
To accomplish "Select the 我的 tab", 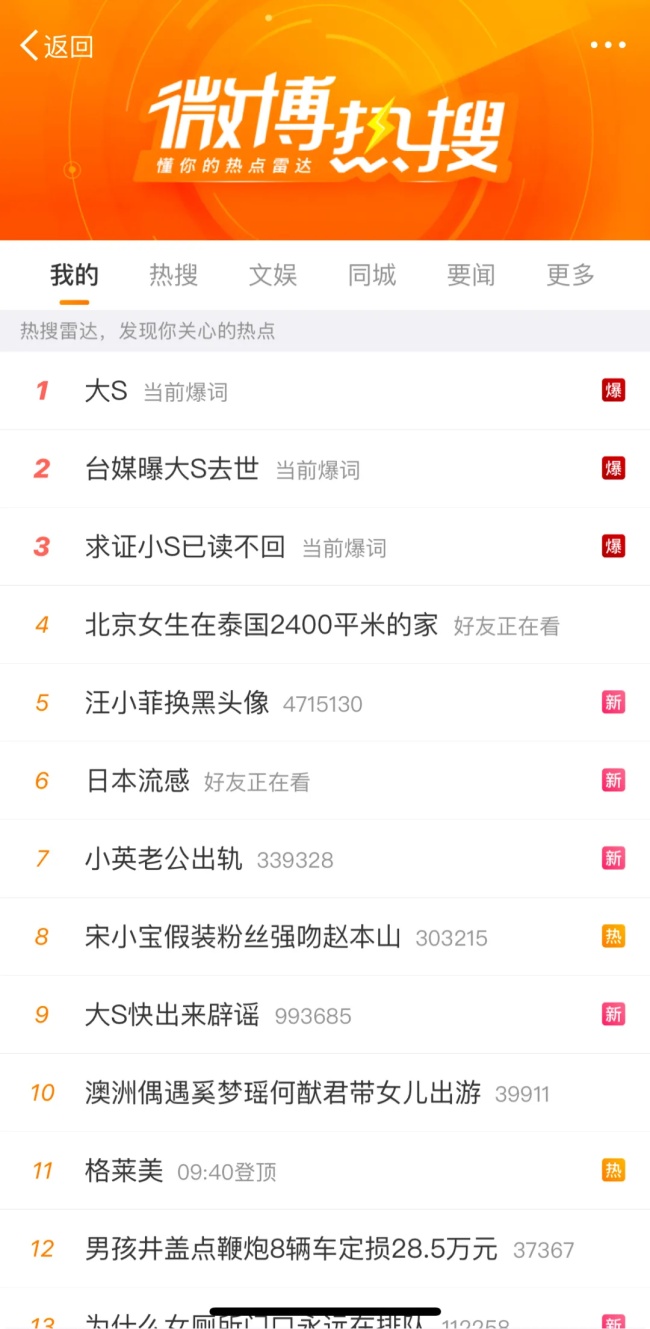I will coord(75,275).
